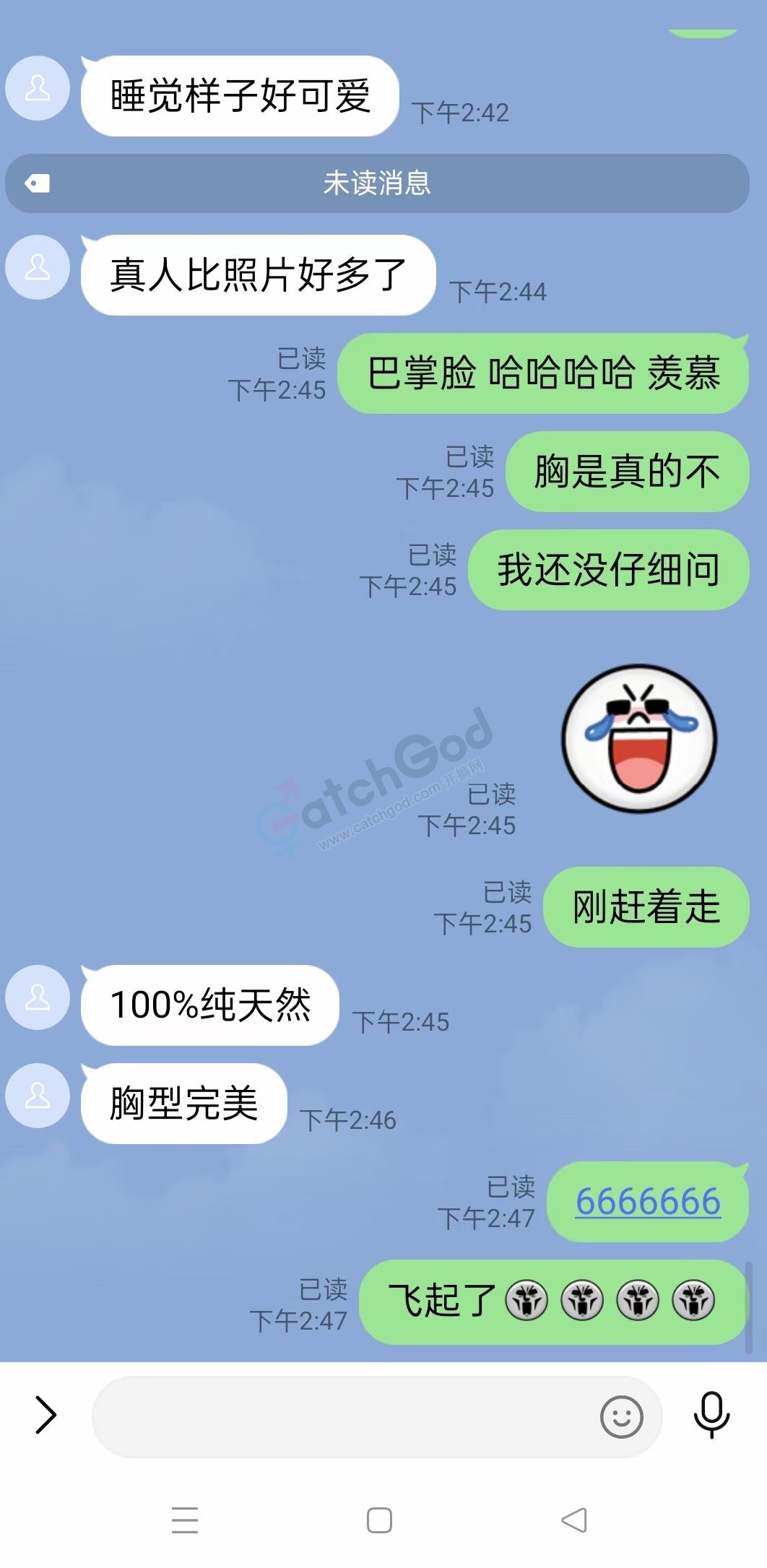The height and width of the screenshot is (1568, 767).
Task: Expand the attachment options arrow
Action: tap(45, 1414)
